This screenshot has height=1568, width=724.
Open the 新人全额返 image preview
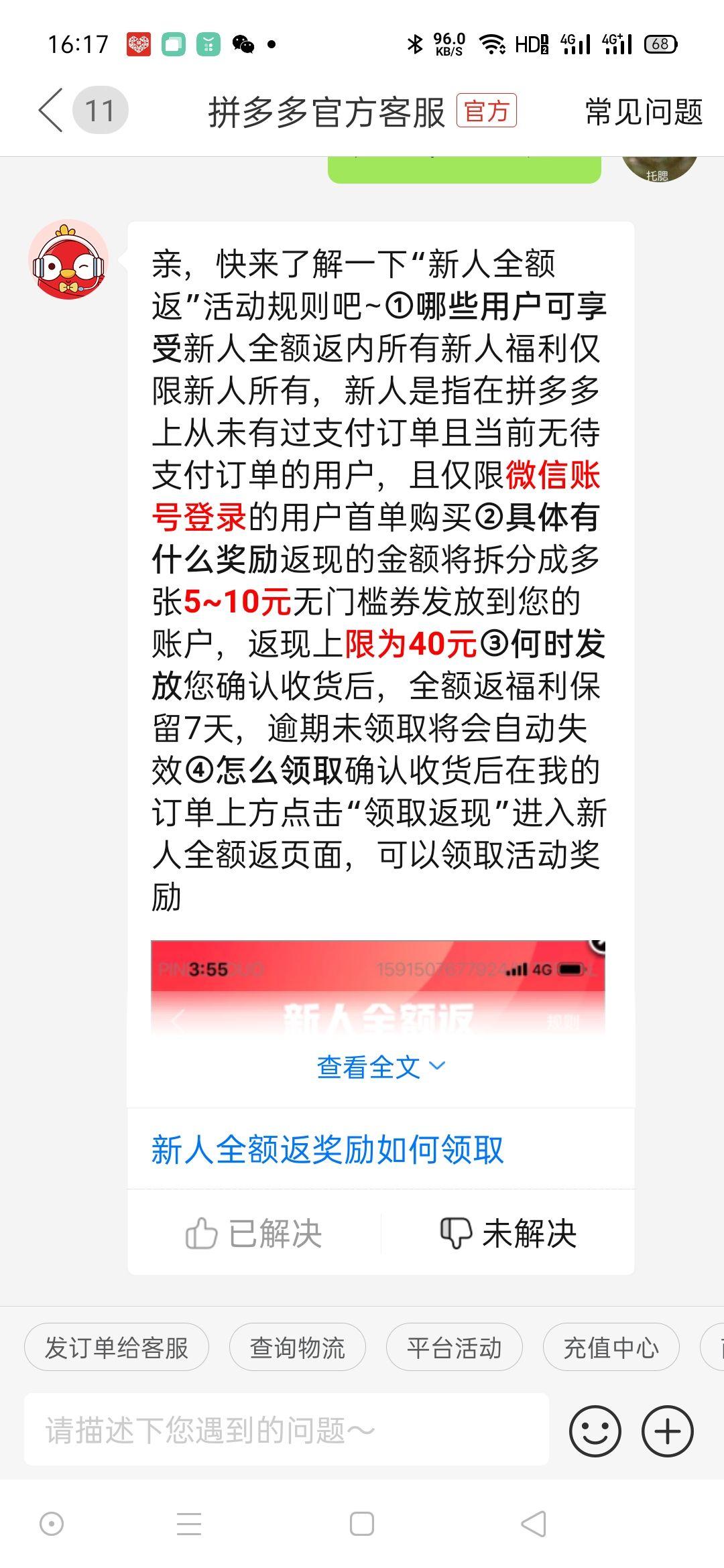(378, 988)
